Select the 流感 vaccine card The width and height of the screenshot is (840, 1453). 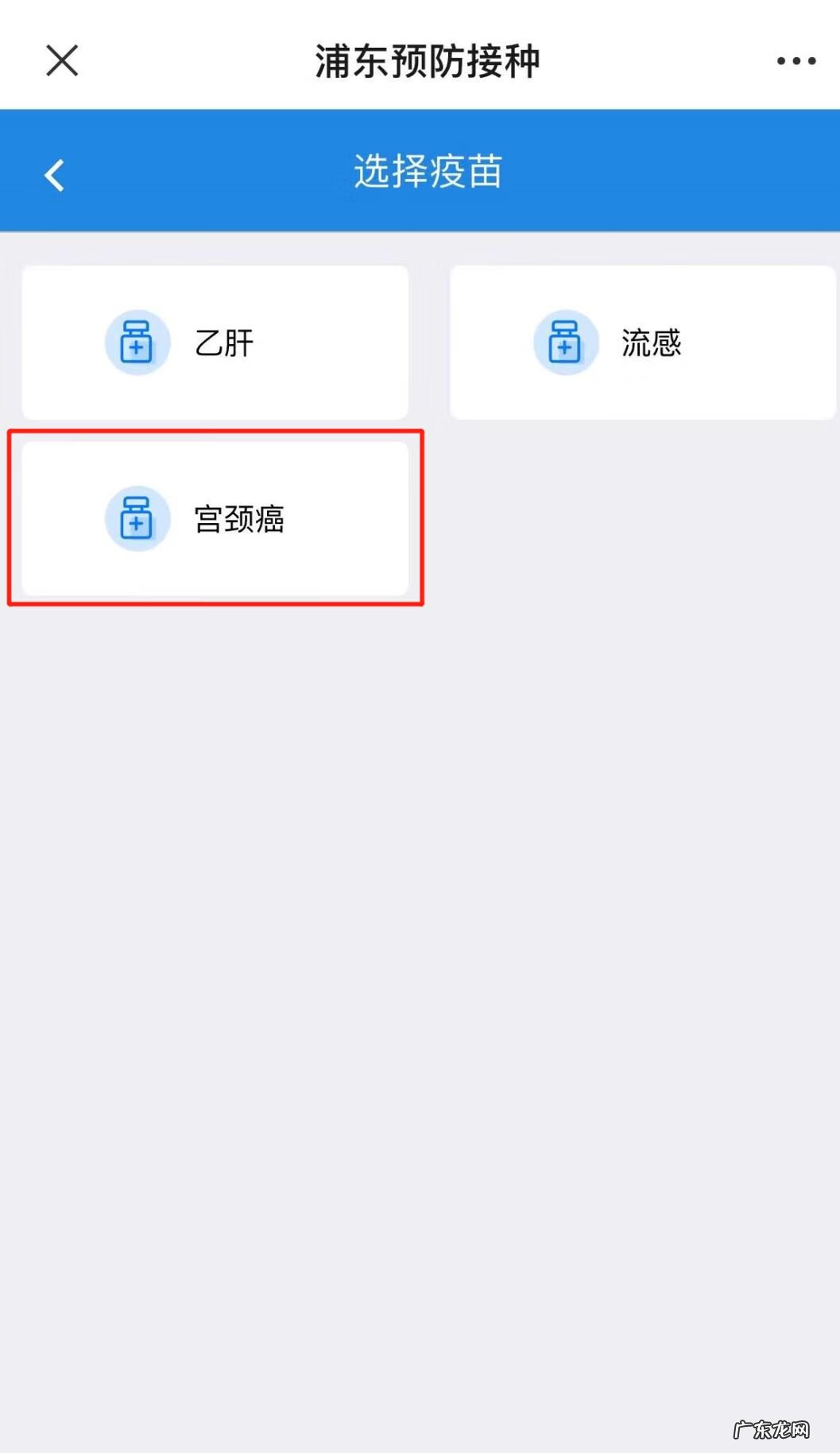pyautogui.click(x=642, y=342)
